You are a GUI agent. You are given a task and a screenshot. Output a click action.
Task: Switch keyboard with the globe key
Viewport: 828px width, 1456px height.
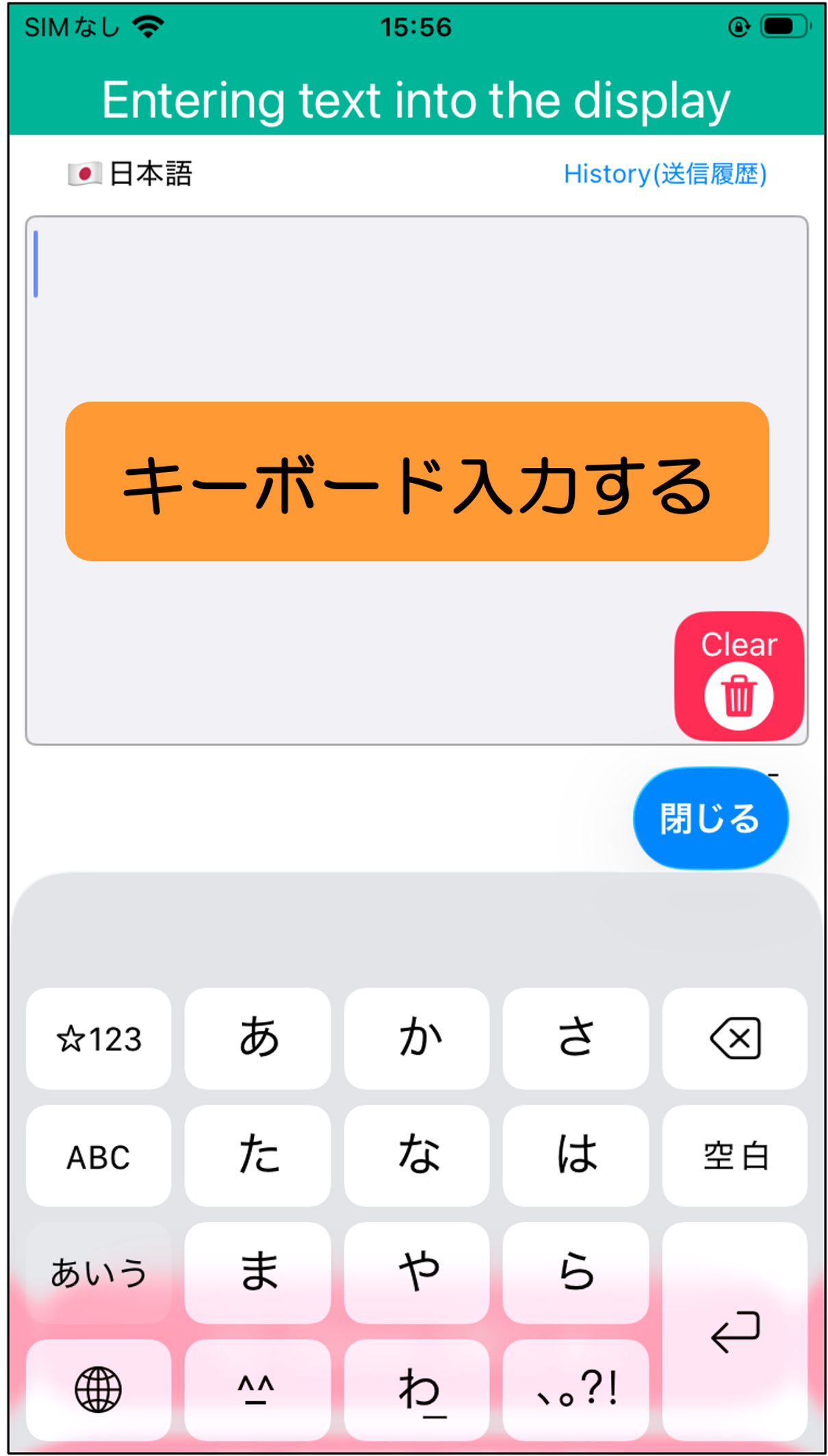[99, 1390]
